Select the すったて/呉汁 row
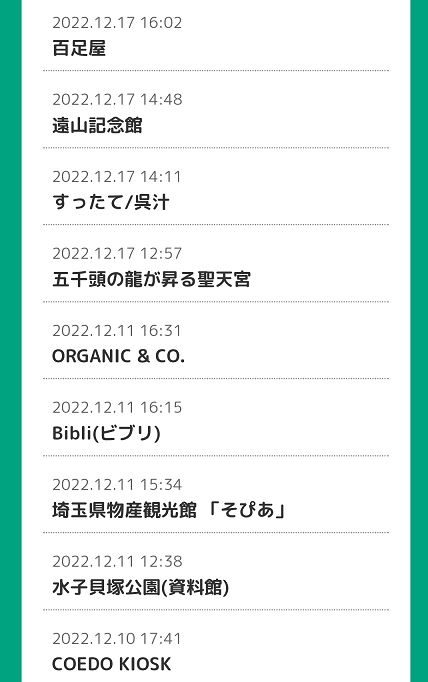The image size is (428, 682). (216, 187)
